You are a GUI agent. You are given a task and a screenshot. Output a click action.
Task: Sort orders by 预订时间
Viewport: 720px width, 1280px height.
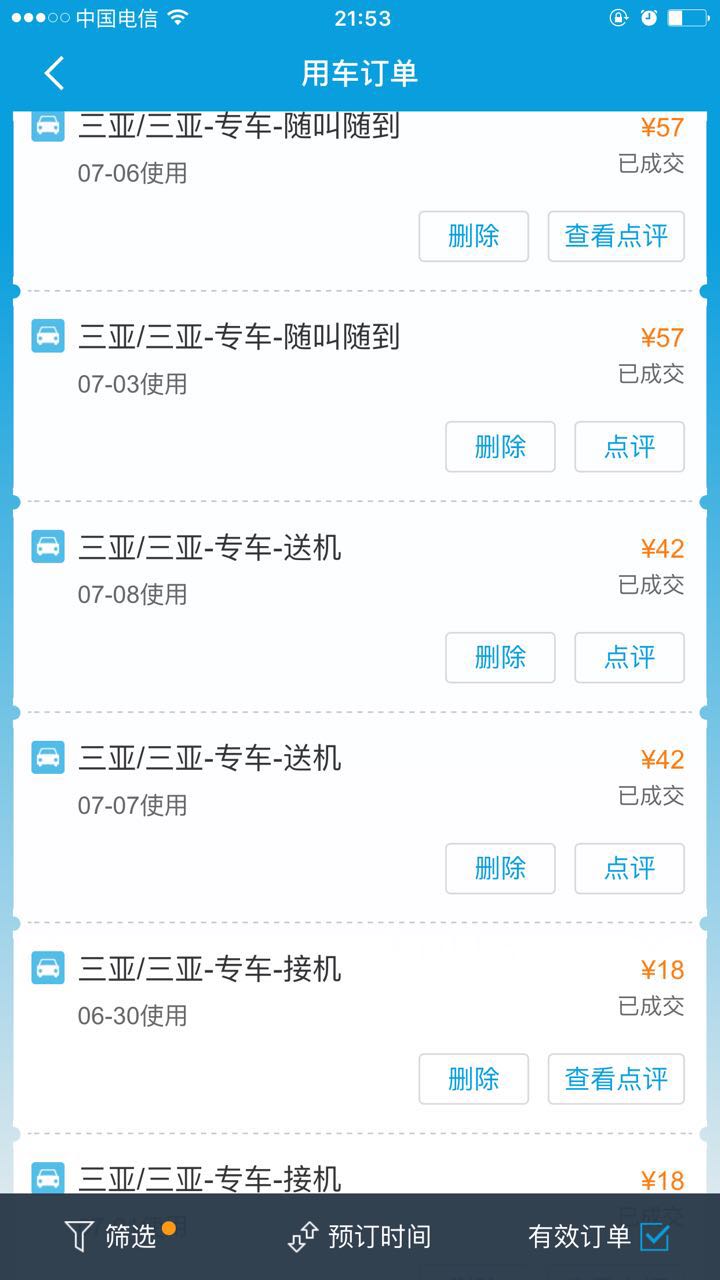(x=359, y=1237)
